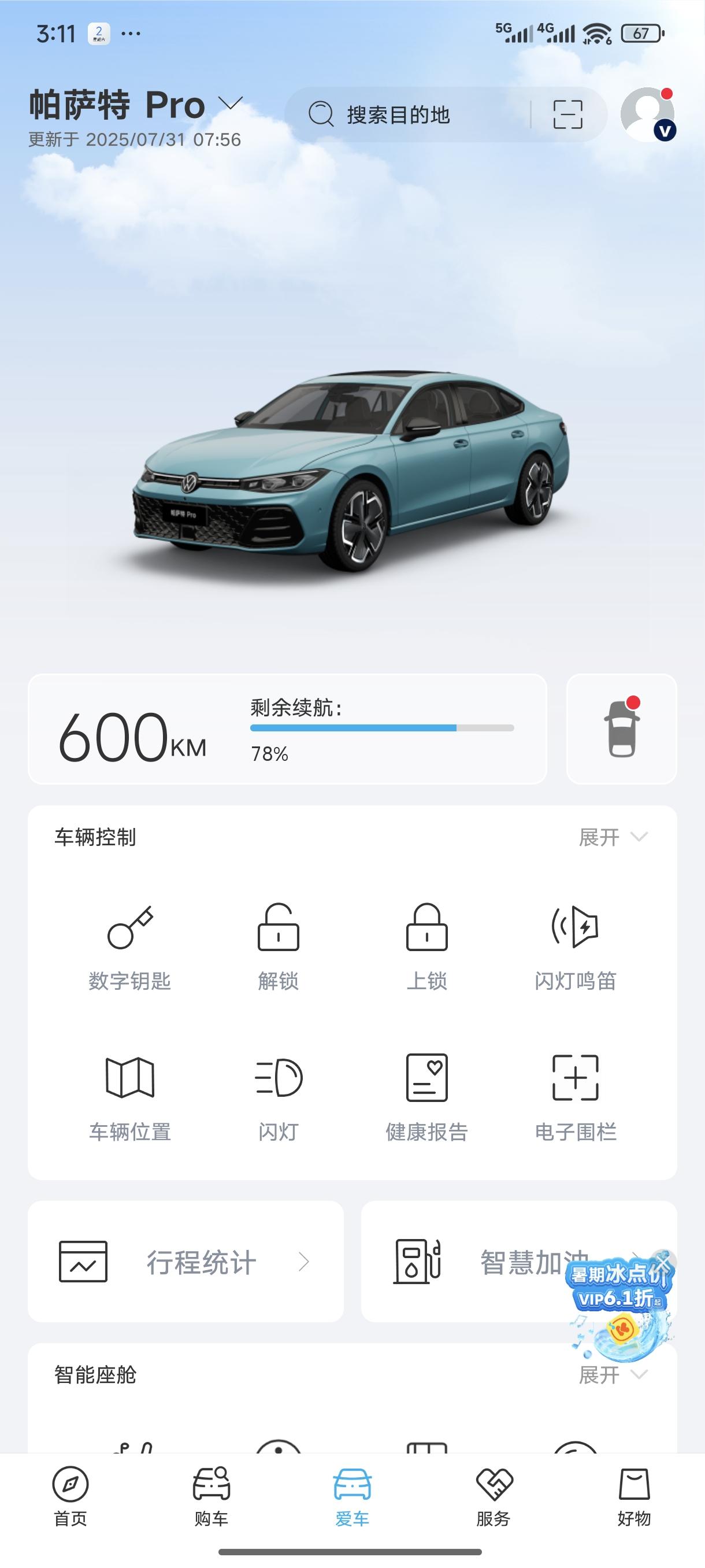Expand the 车辆控制 section with 展开
Screen dimensions: 705x1568
click(x=613, y=837)
